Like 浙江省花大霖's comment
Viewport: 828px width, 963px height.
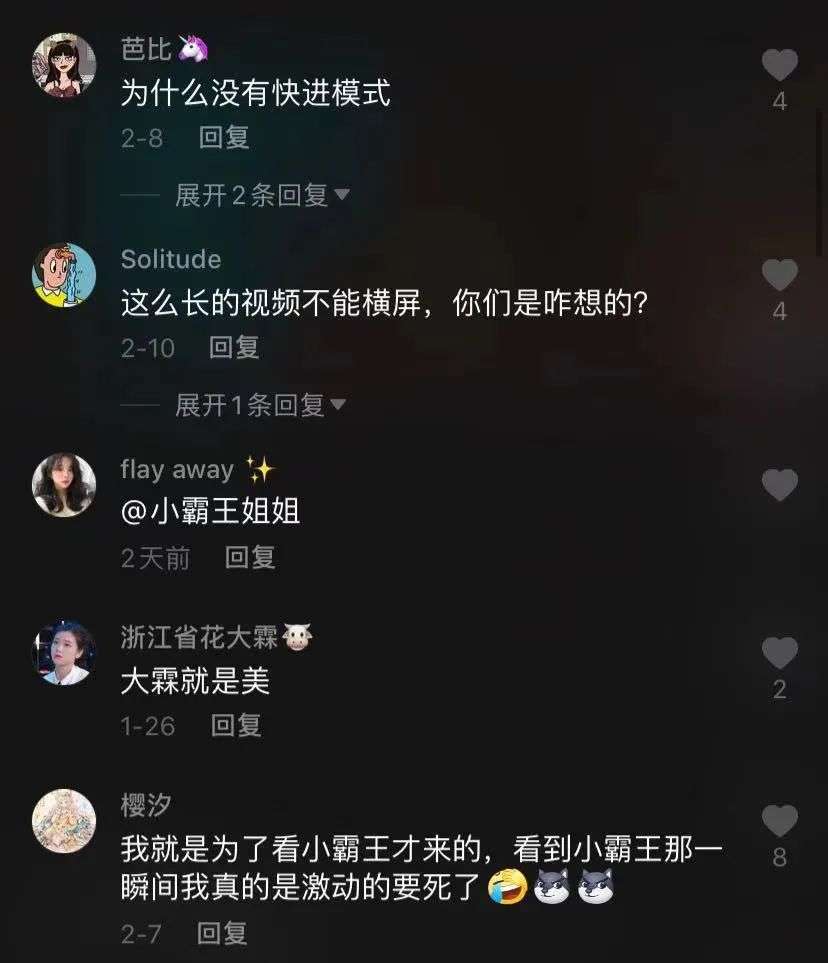779,654
